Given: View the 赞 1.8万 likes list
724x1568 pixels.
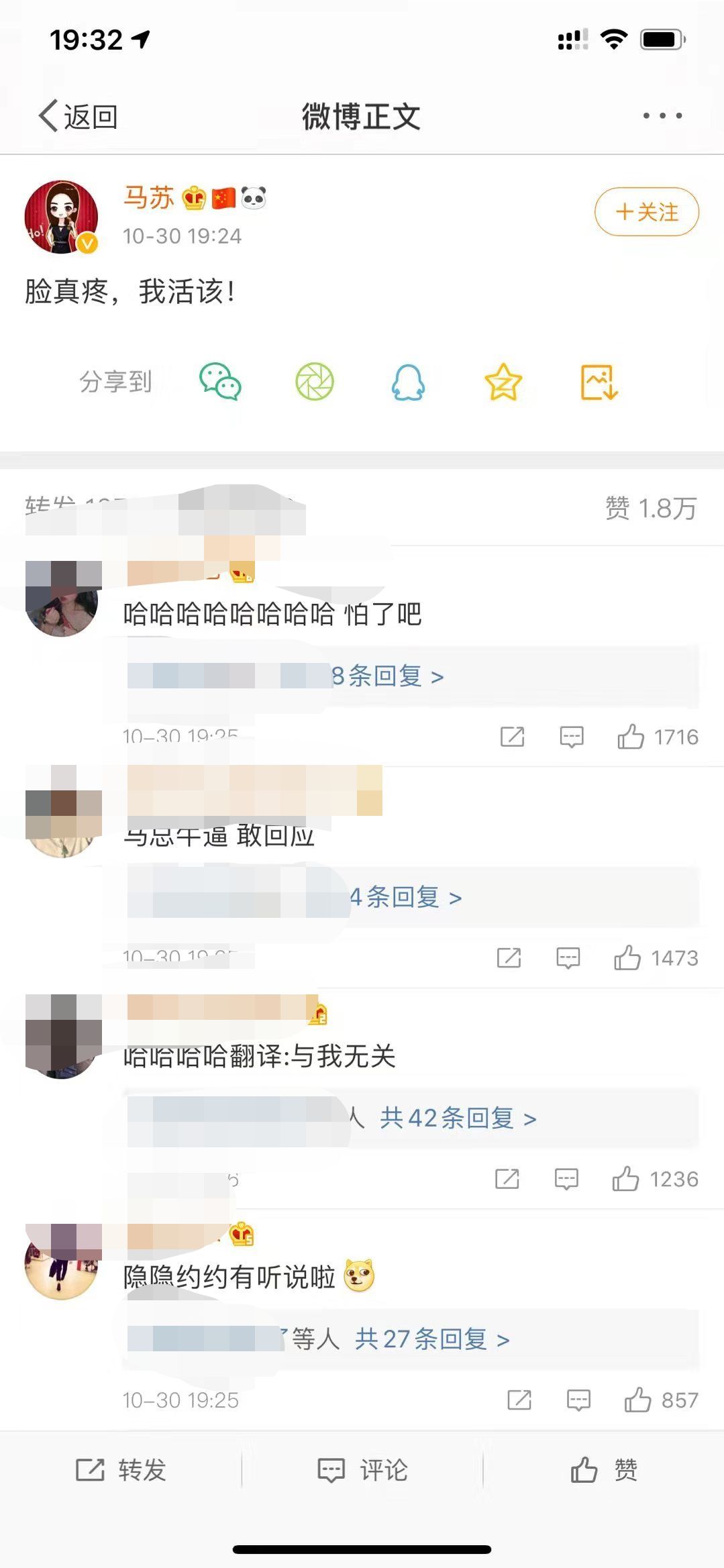Looking at the screenshot, I should coord(651,508).
